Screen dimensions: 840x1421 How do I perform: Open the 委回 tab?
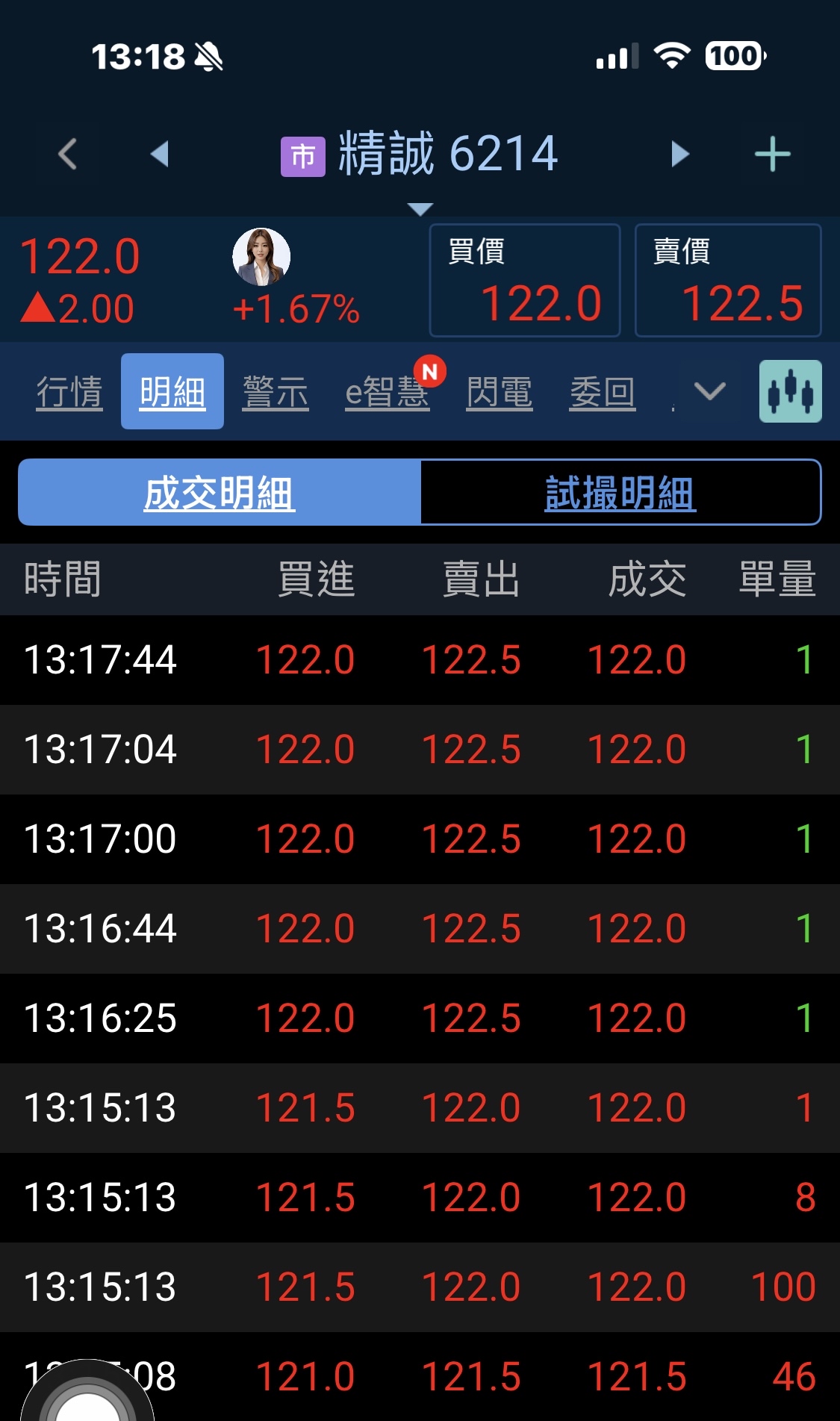[603, 392]
